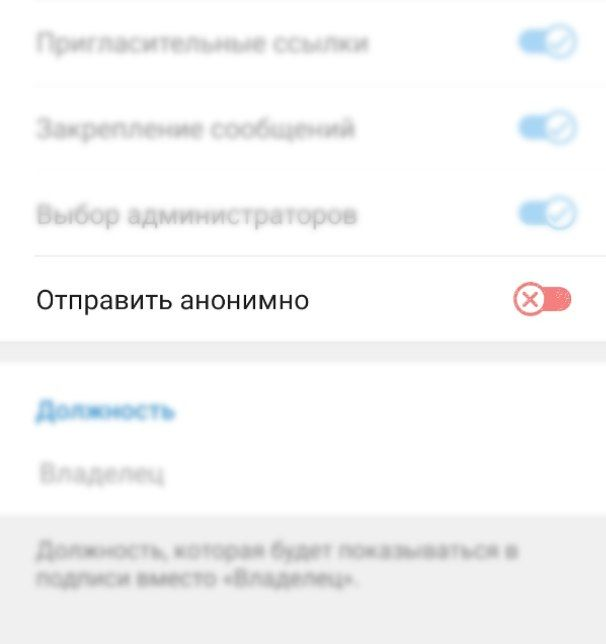Turn off Пригласительные ссылки toggle

(546, 43)
